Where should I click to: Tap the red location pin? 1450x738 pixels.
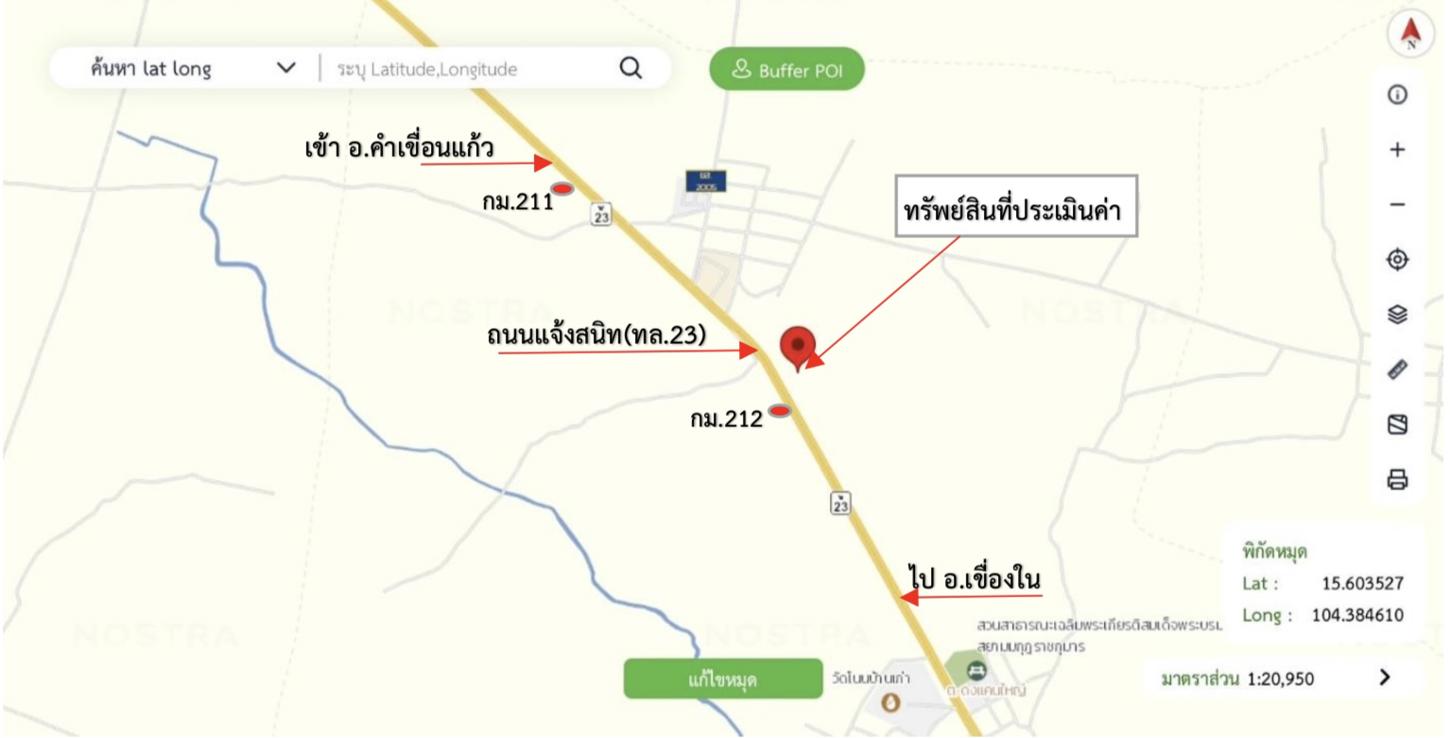click(x=797, y=345)
